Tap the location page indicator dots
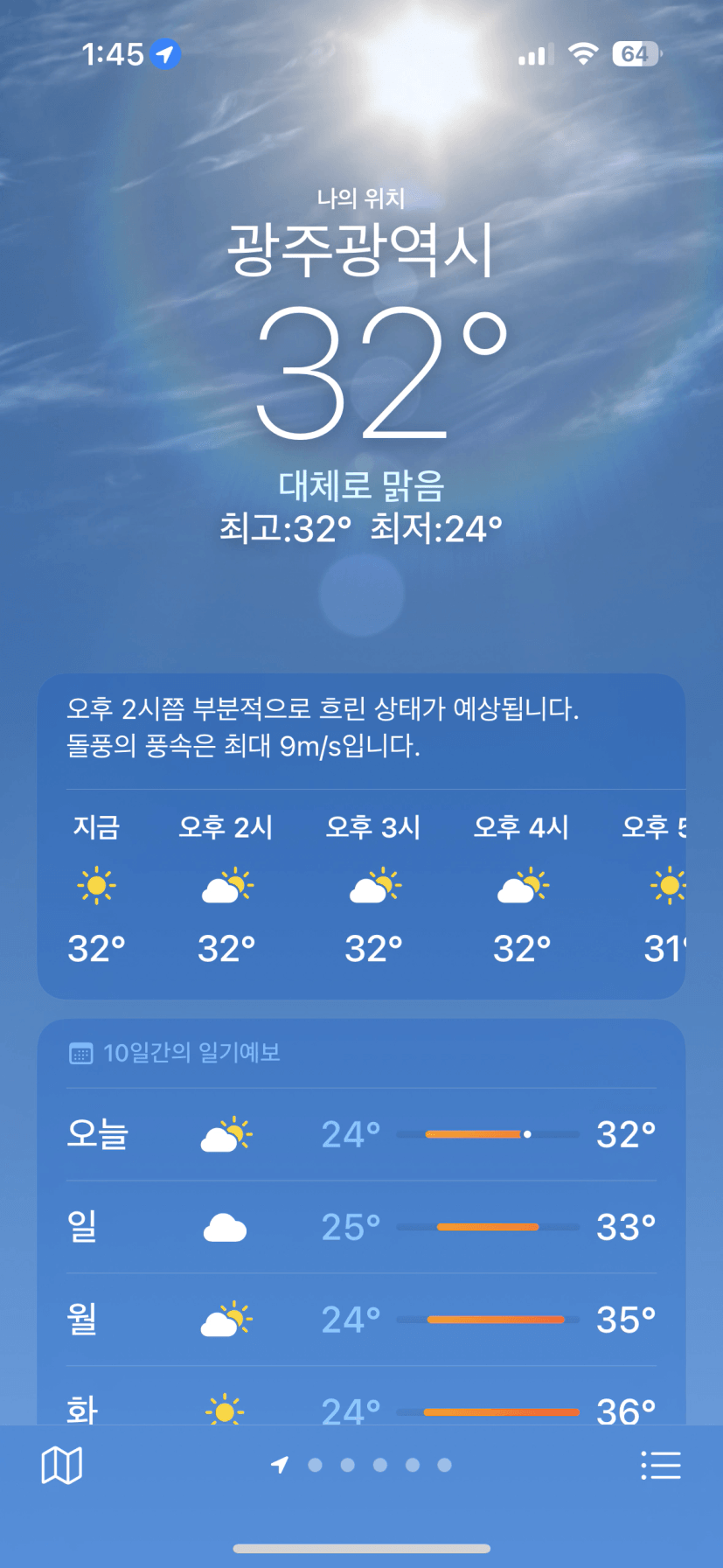The height and width of the screenshot is (1568, 723). tap(361, 1465)
